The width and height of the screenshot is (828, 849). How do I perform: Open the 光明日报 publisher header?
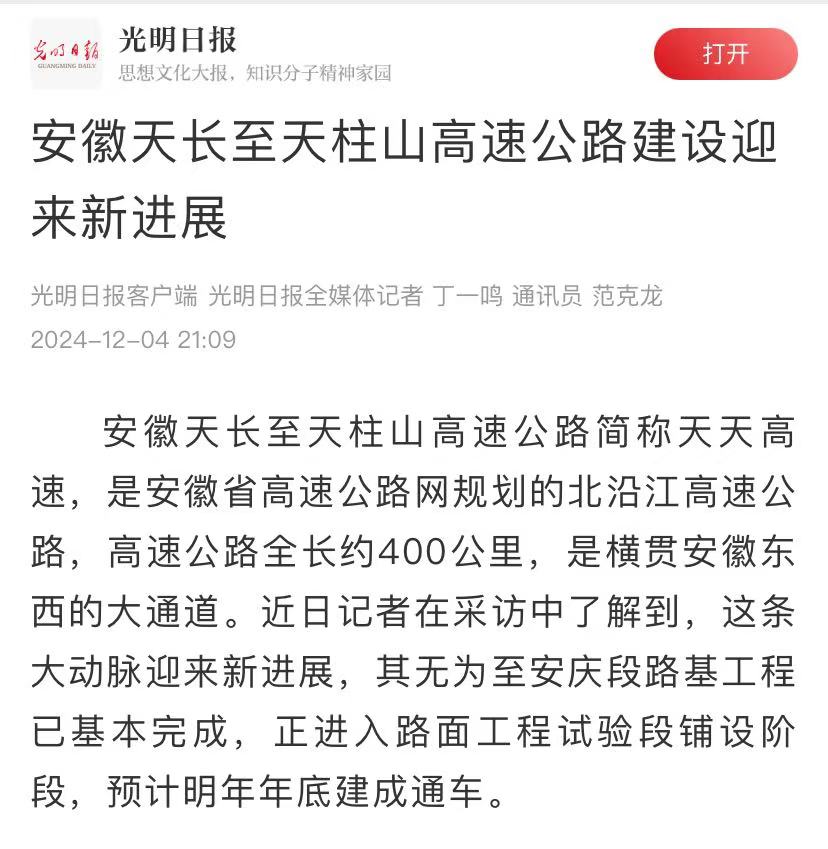178,41
